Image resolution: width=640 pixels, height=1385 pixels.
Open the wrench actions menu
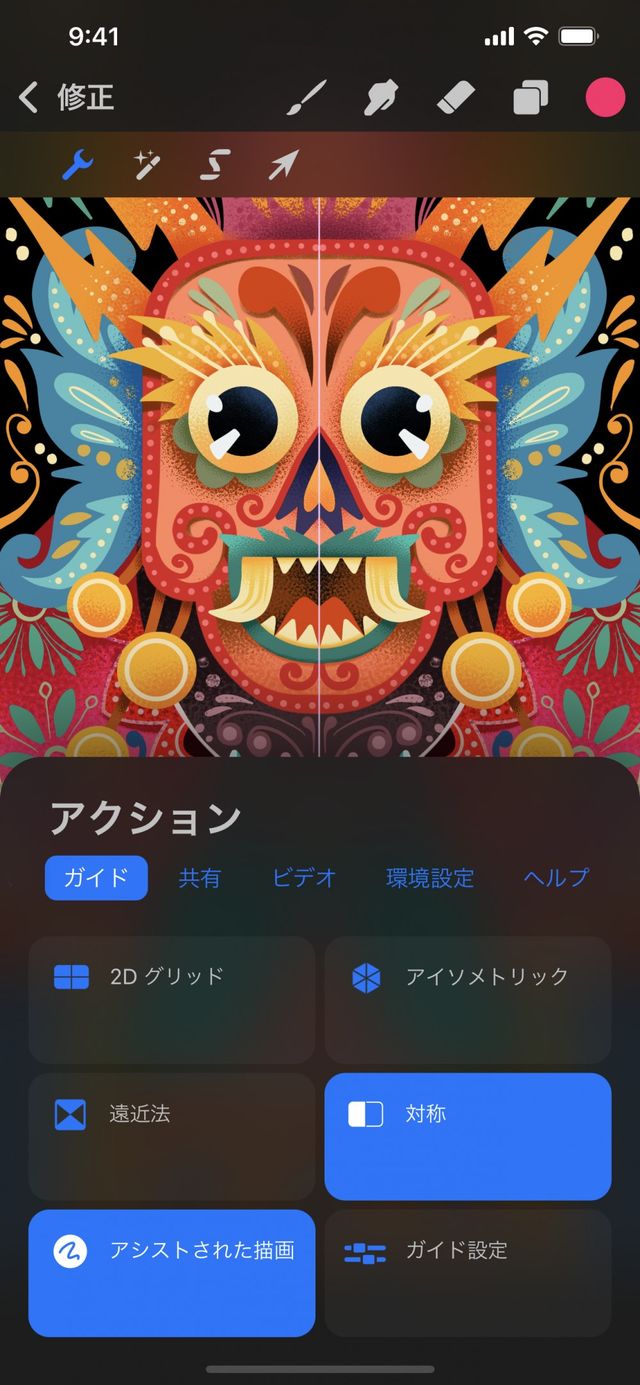pyautogui.click(x=77, y=165)
